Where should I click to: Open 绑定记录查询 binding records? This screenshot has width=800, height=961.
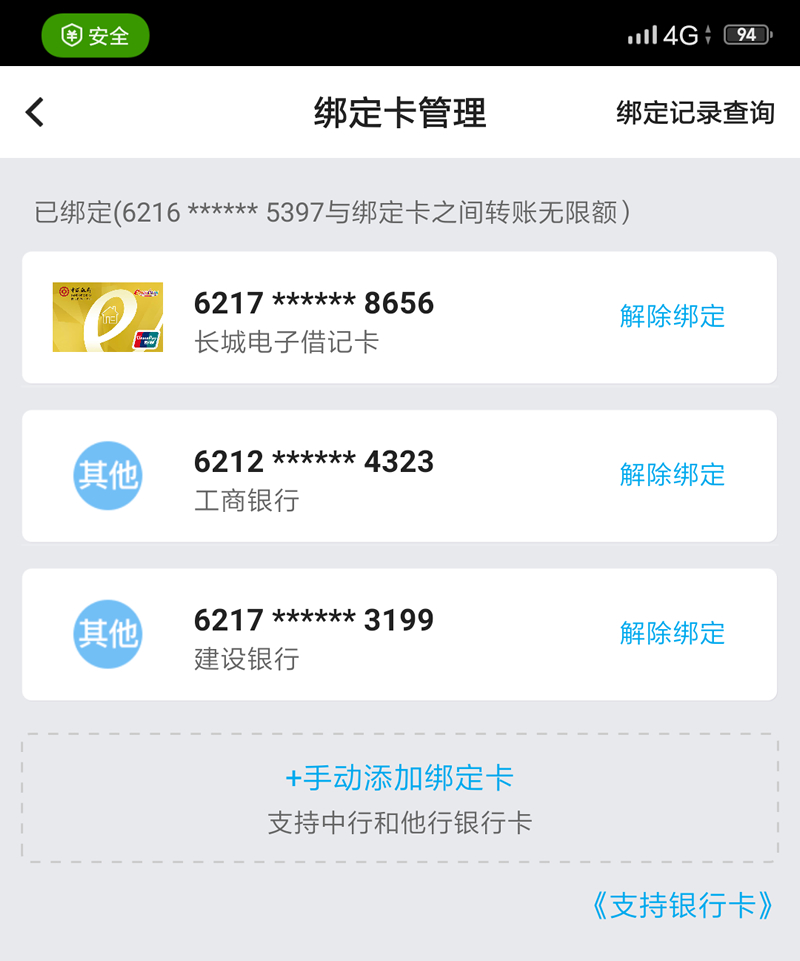pos(695,113)
